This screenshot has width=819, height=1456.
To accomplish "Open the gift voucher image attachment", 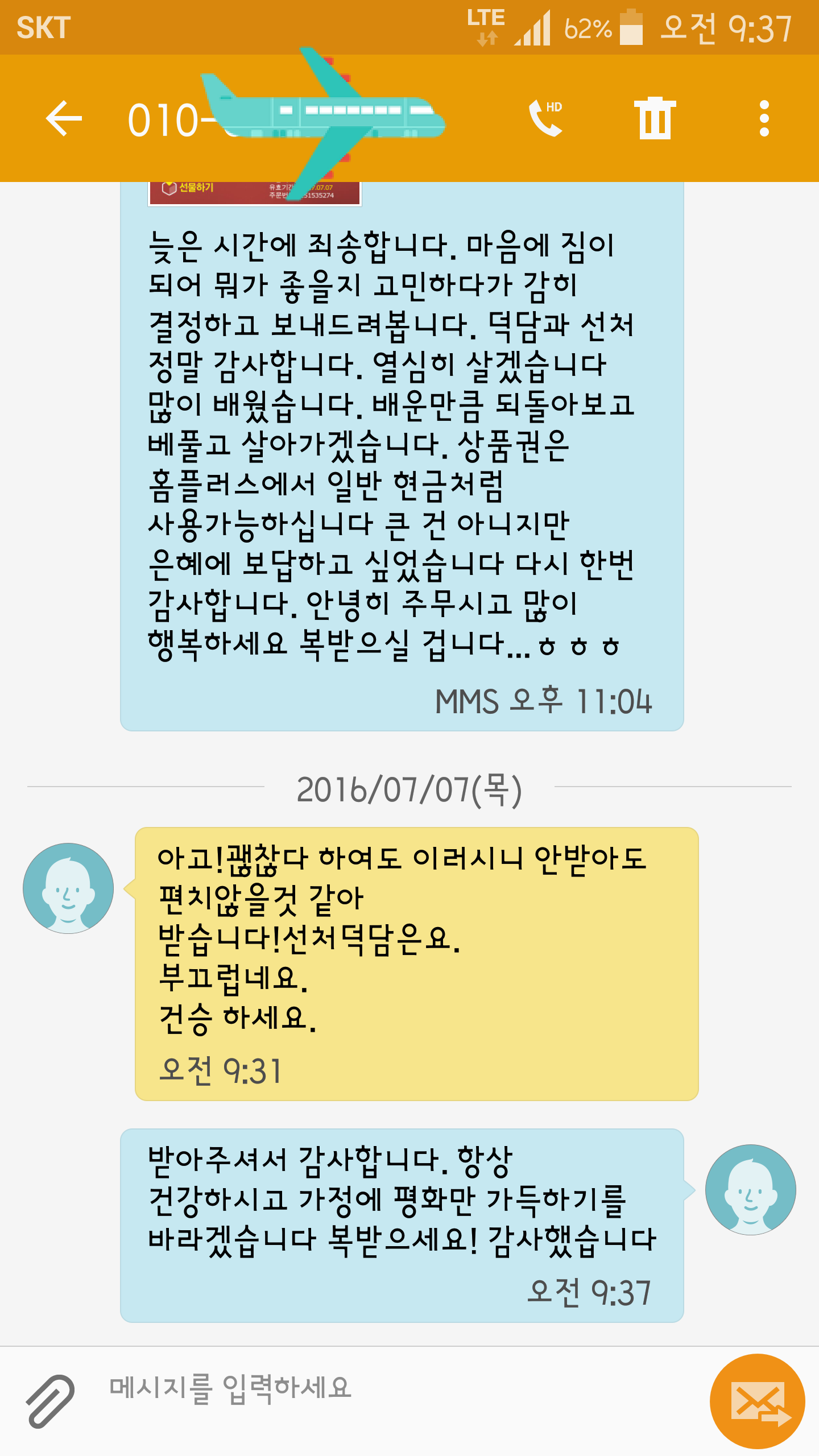I will pyautogui.click(x=254, y=193).
